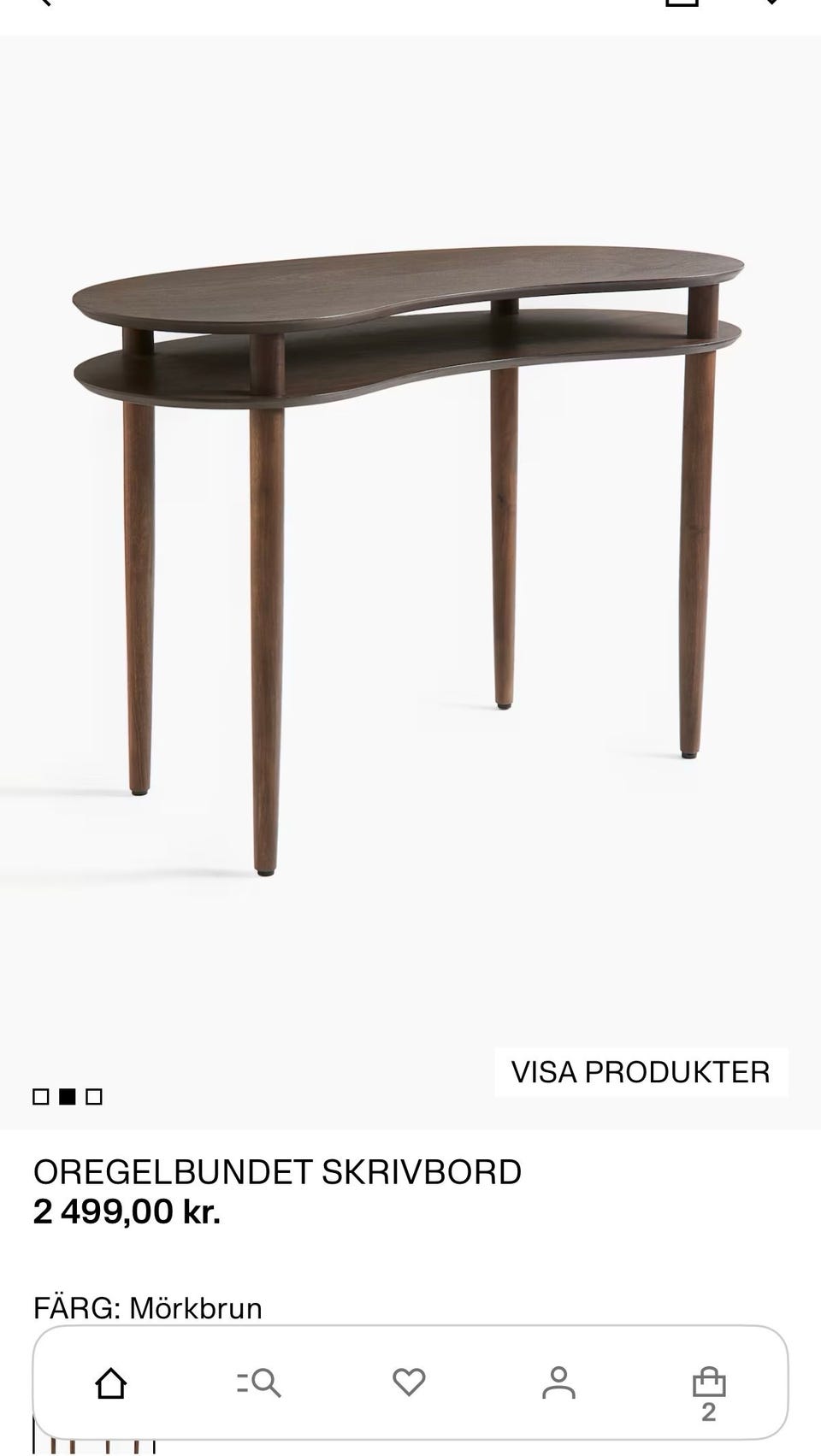Select the first image indicator square
The image size is (821, 1456).
[41, 1096]
